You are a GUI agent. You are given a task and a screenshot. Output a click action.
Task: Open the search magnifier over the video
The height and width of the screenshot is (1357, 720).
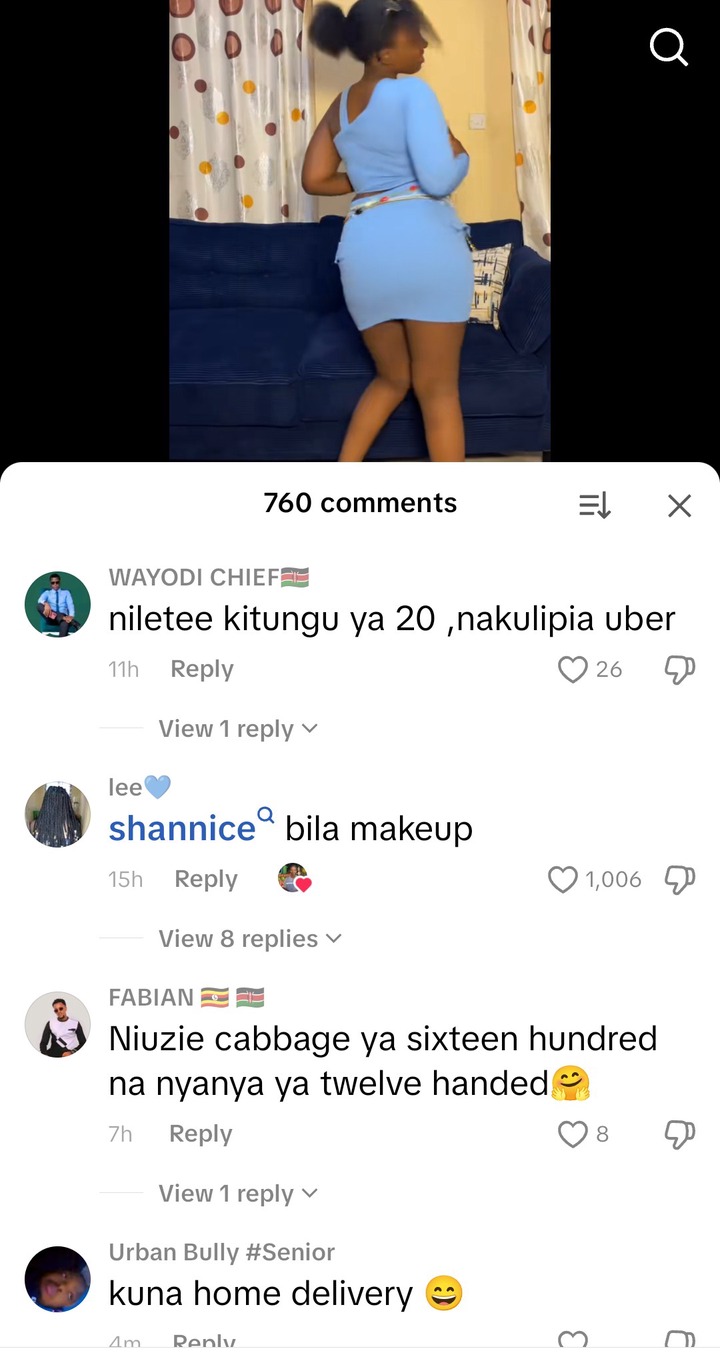(668, 46)
